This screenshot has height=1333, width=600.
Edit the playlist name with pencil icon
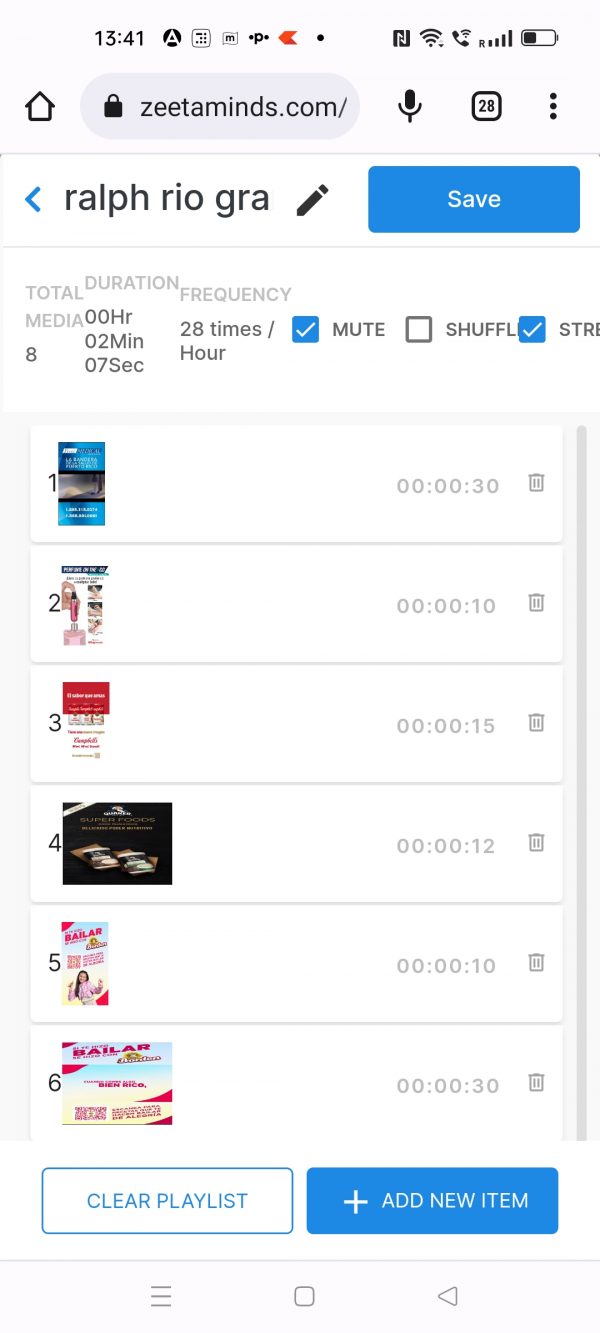[x=313, y=200]
